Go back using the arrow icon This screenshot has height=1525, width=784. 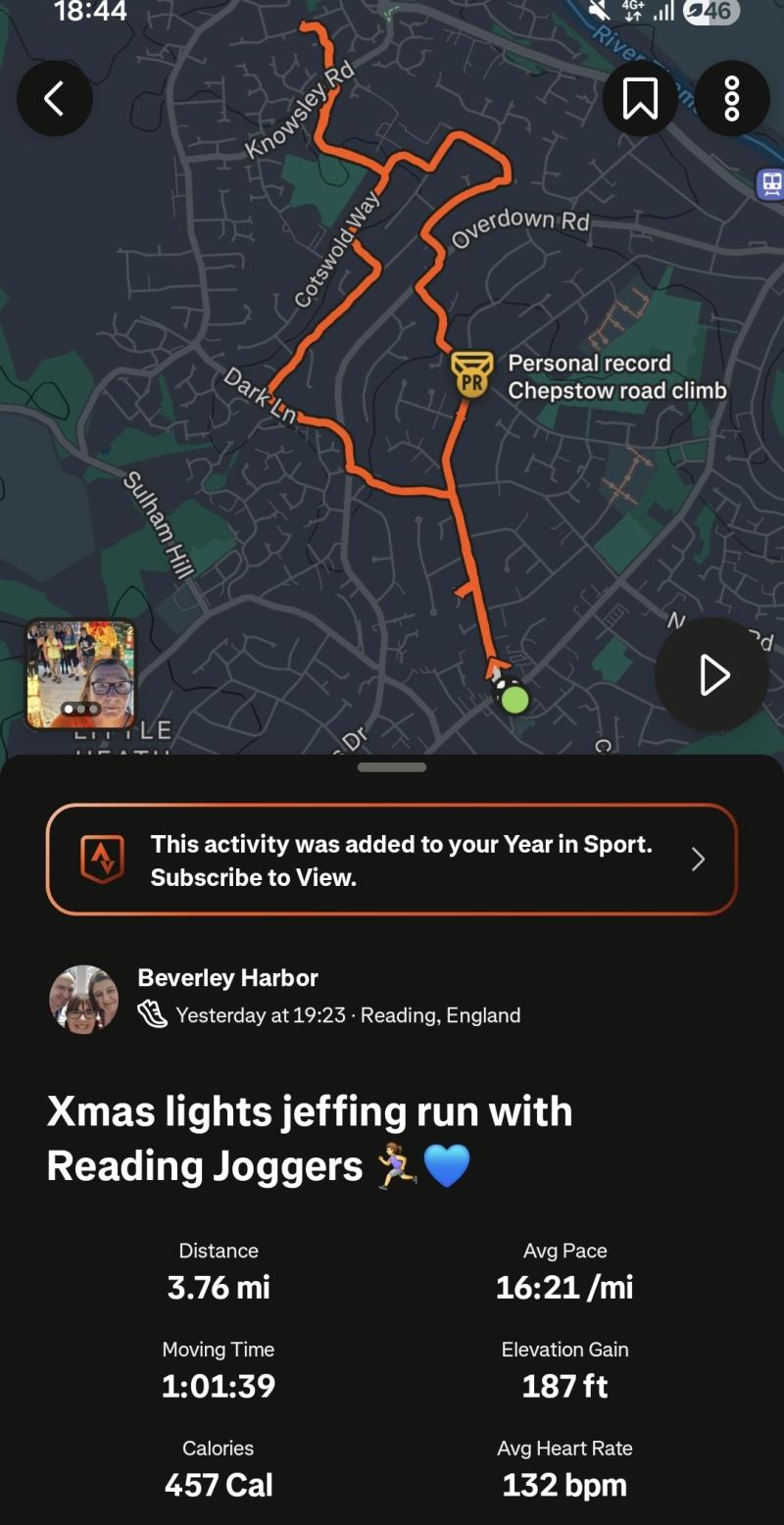point(55,98)
